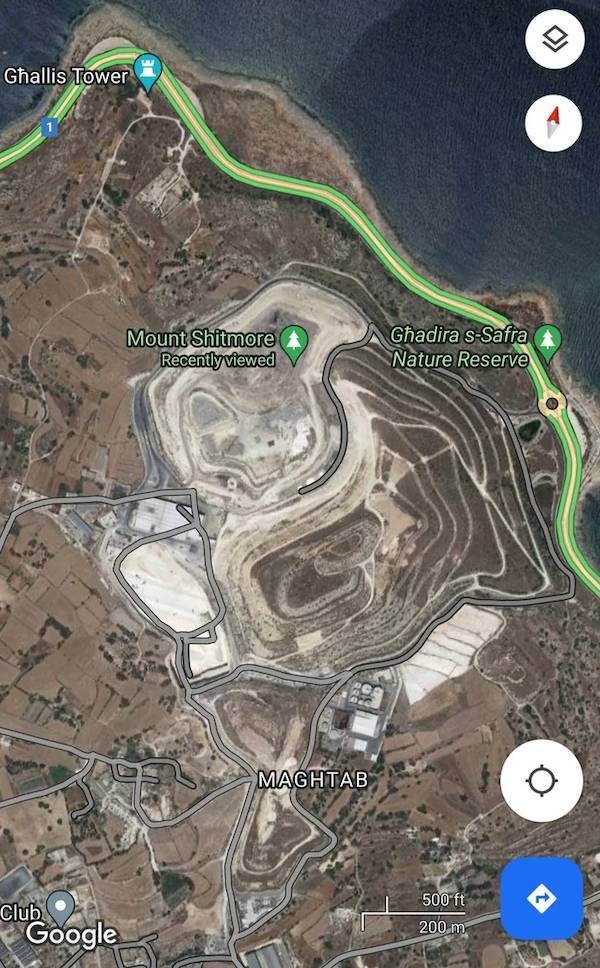The image size is (600, 968).
Task: Select the Mount Shitmore map pin
Action: click(292, 342)
